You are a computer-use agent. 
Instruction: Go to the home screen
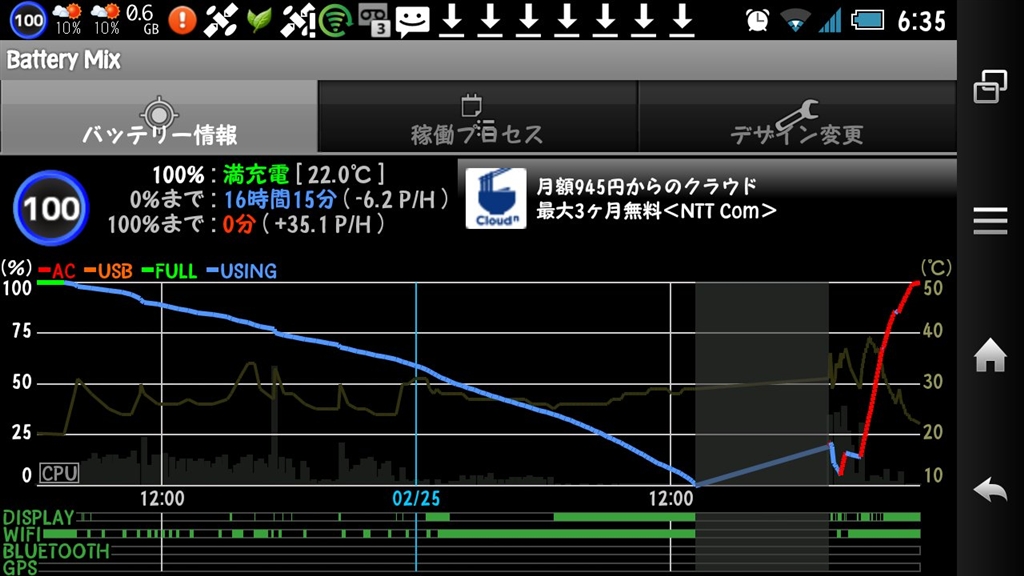point(990,355)
